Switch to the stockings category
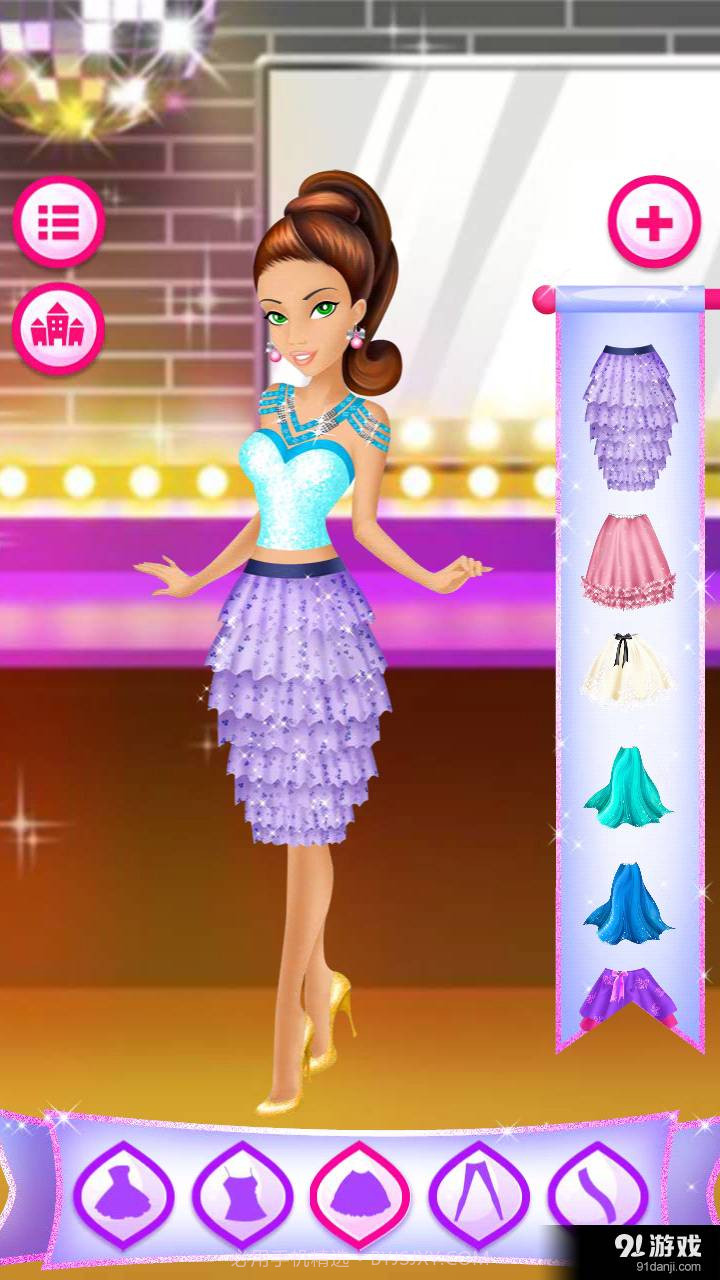 pyautogui.click(x=597, y=1194)
